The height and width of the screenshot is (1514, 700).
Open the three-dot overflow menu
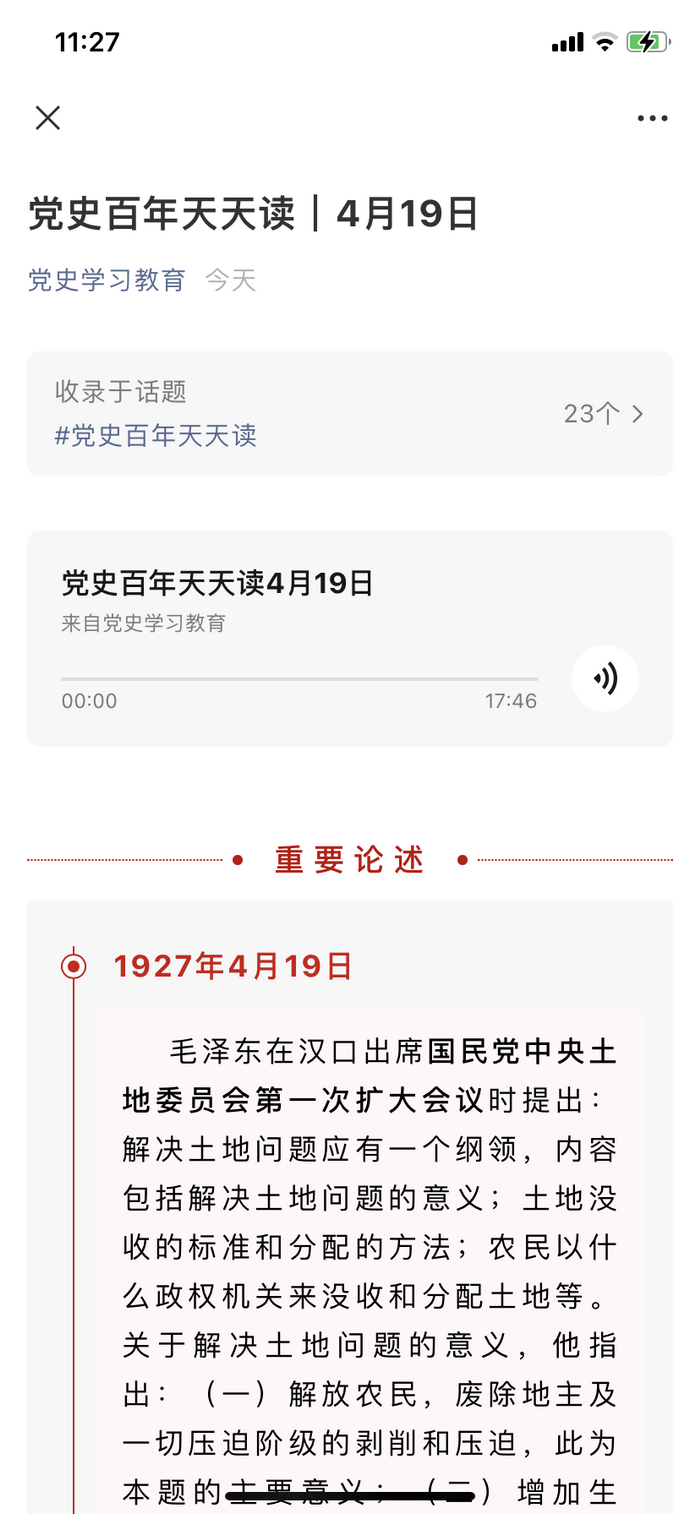click(652, 118)
